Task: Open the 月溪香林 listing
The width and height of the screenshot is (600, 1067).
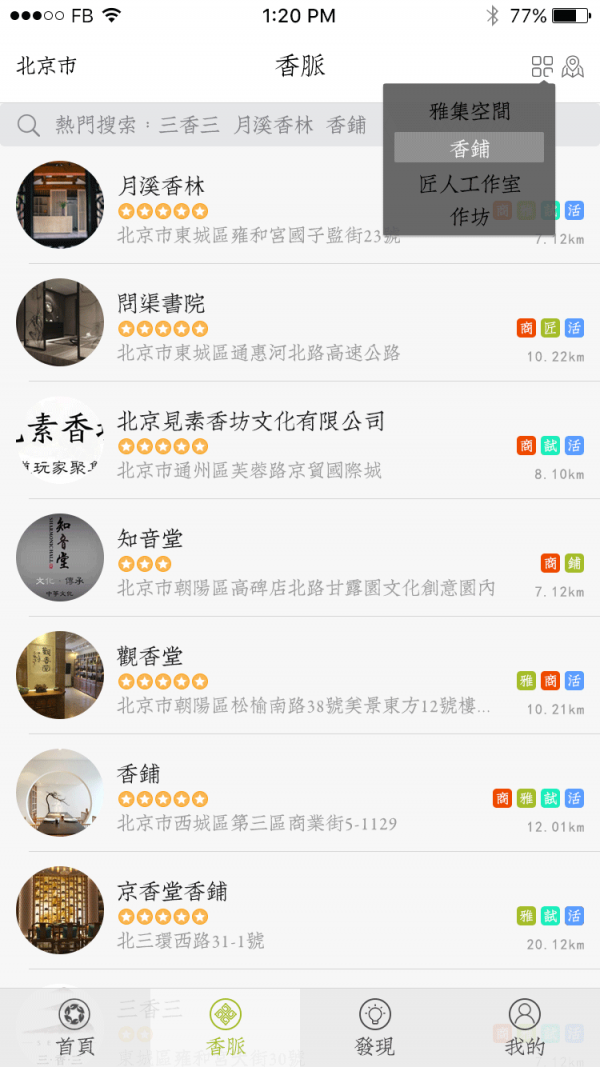Action: [250, 205]
